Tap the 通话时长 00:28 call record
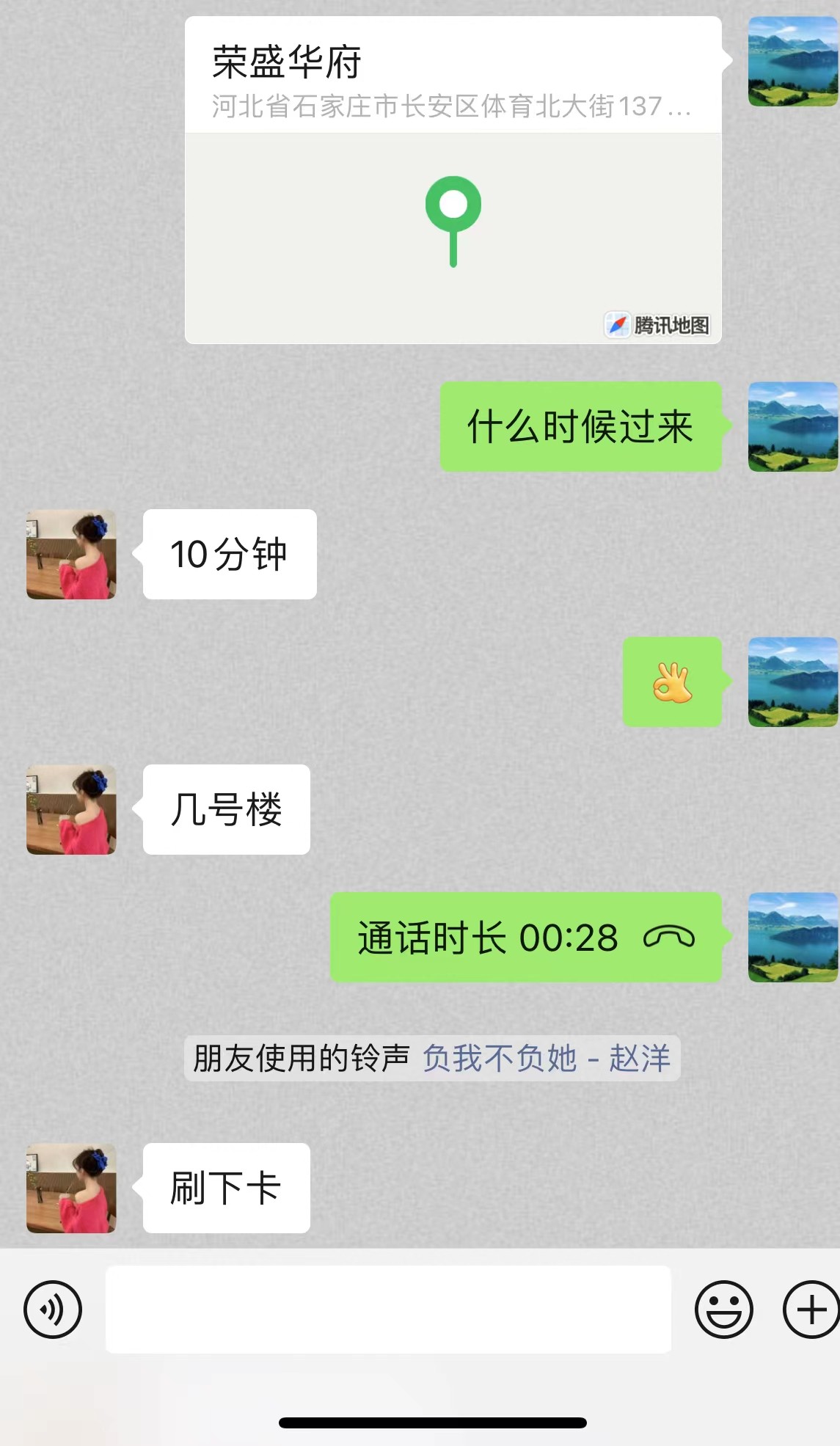The height and width of the screenshot is (1446, 840). point(525,938)
